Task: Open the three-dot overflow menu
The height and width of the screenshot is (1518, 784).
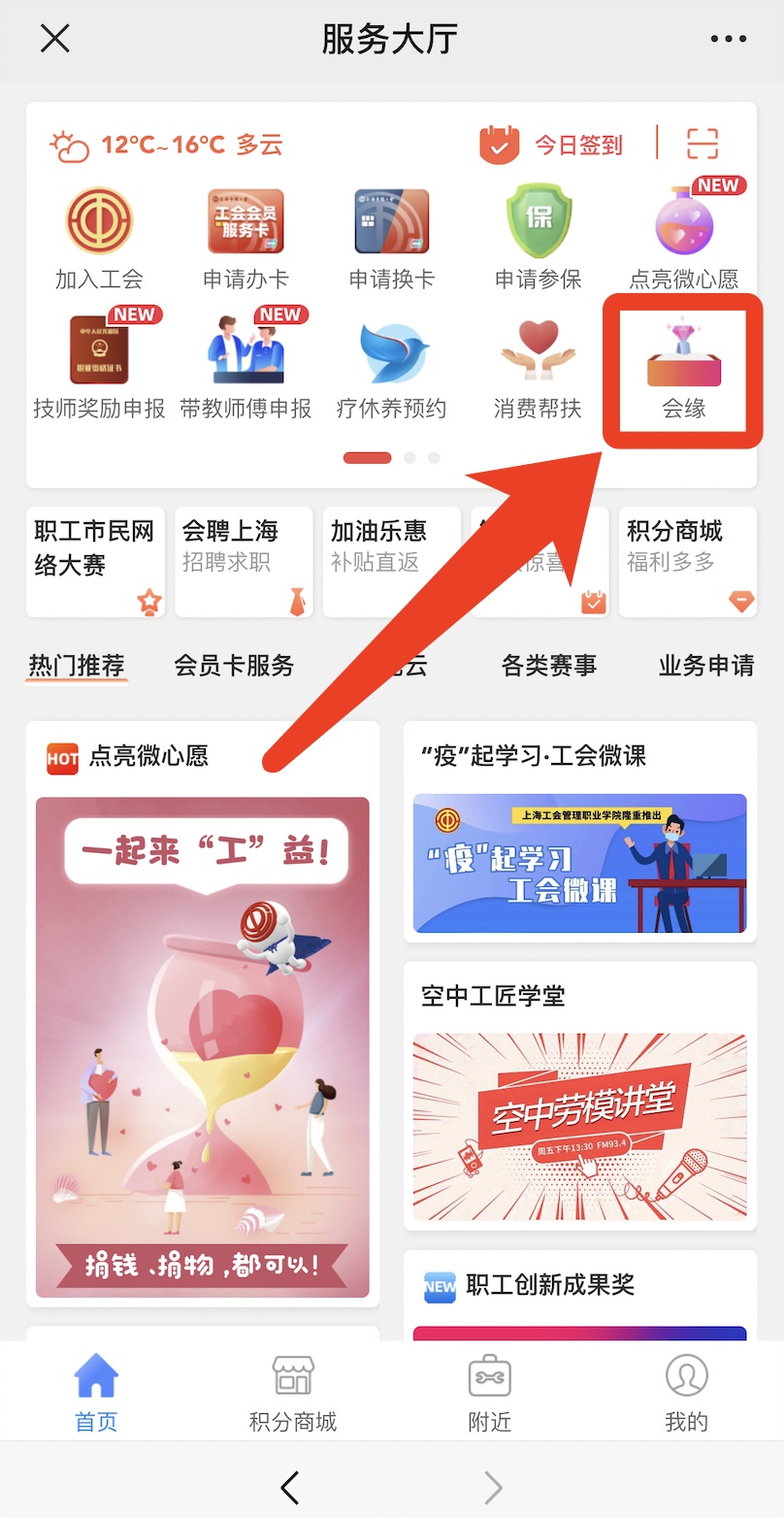Action: [728, 40]
